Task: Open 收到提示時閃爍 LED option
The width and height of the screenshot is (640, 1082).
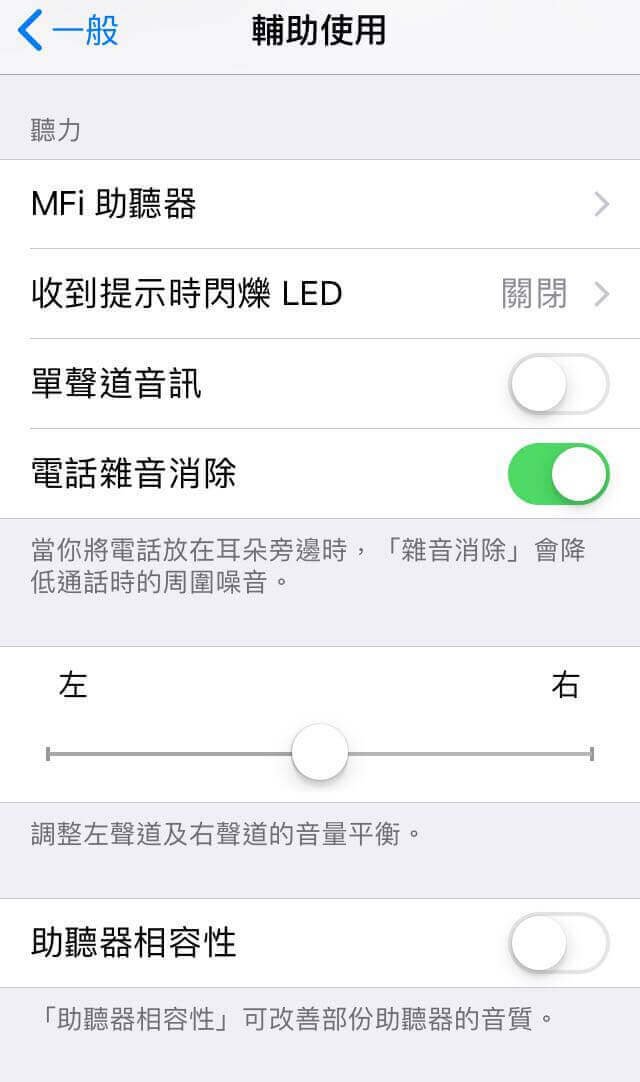Action: [320, 294]
